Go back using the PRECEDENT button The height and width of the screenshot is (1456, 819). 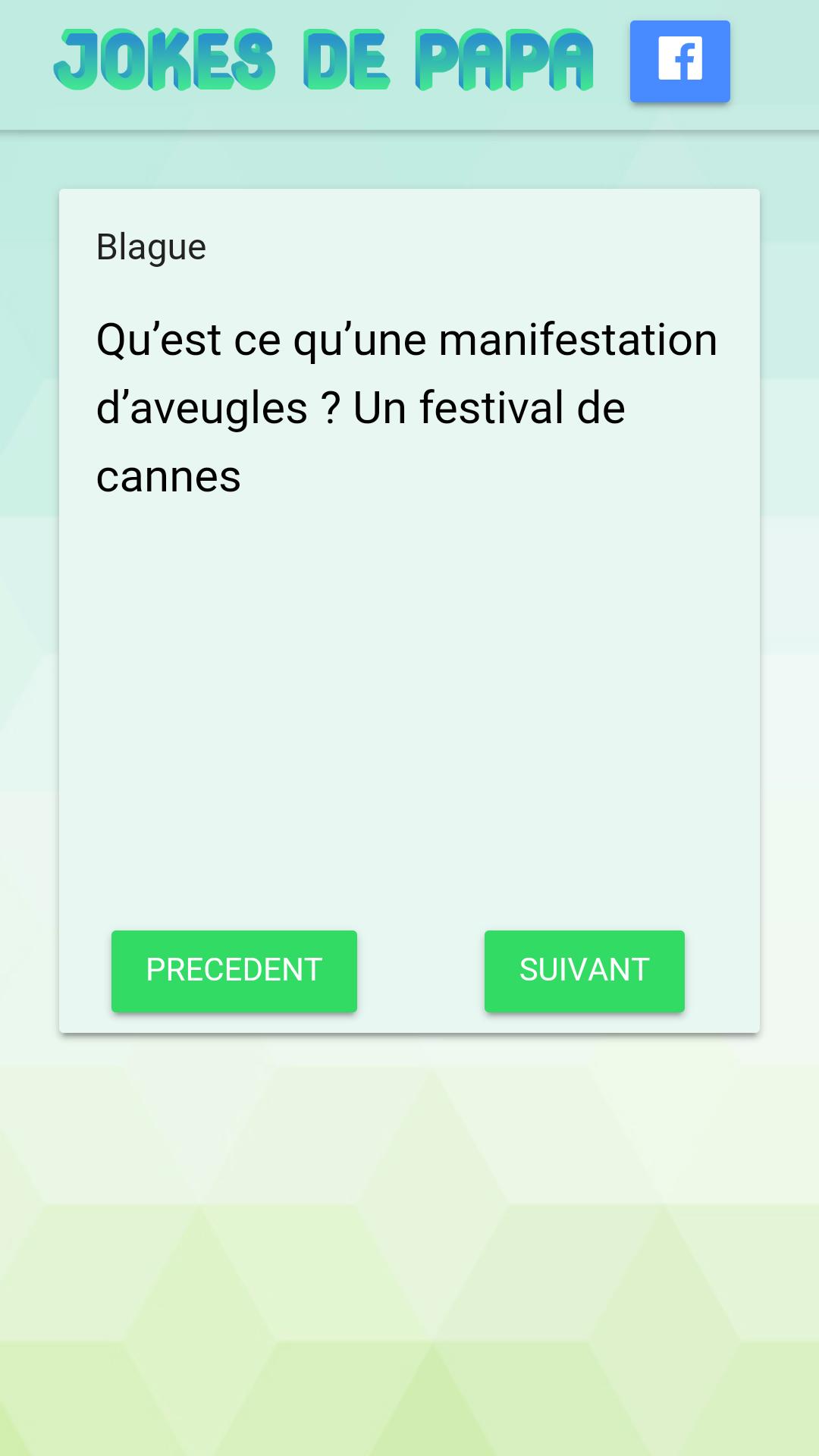tap(234, 970)
